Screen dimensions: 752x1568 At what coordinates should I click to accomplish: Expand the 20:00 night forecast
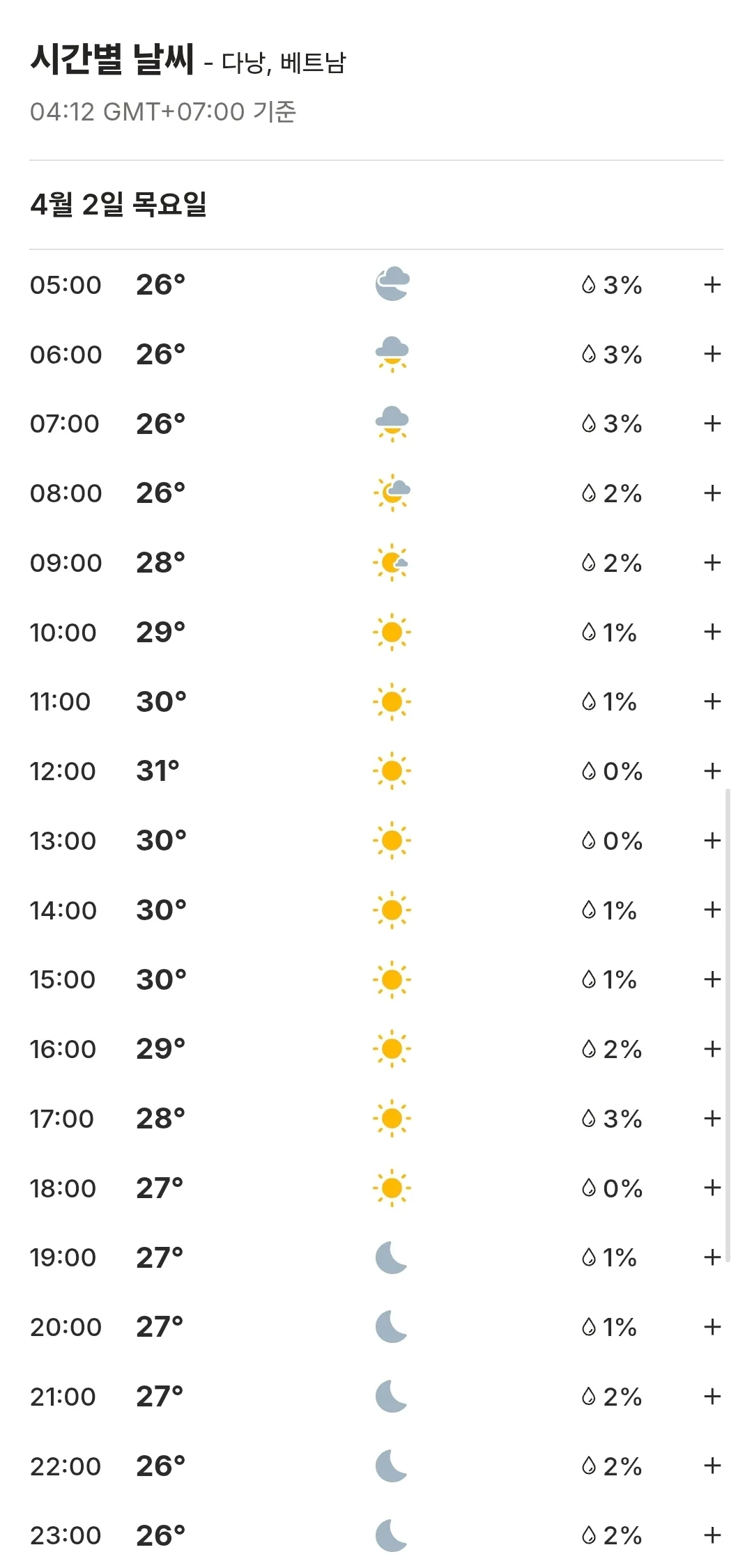(x=712, y=1326)
